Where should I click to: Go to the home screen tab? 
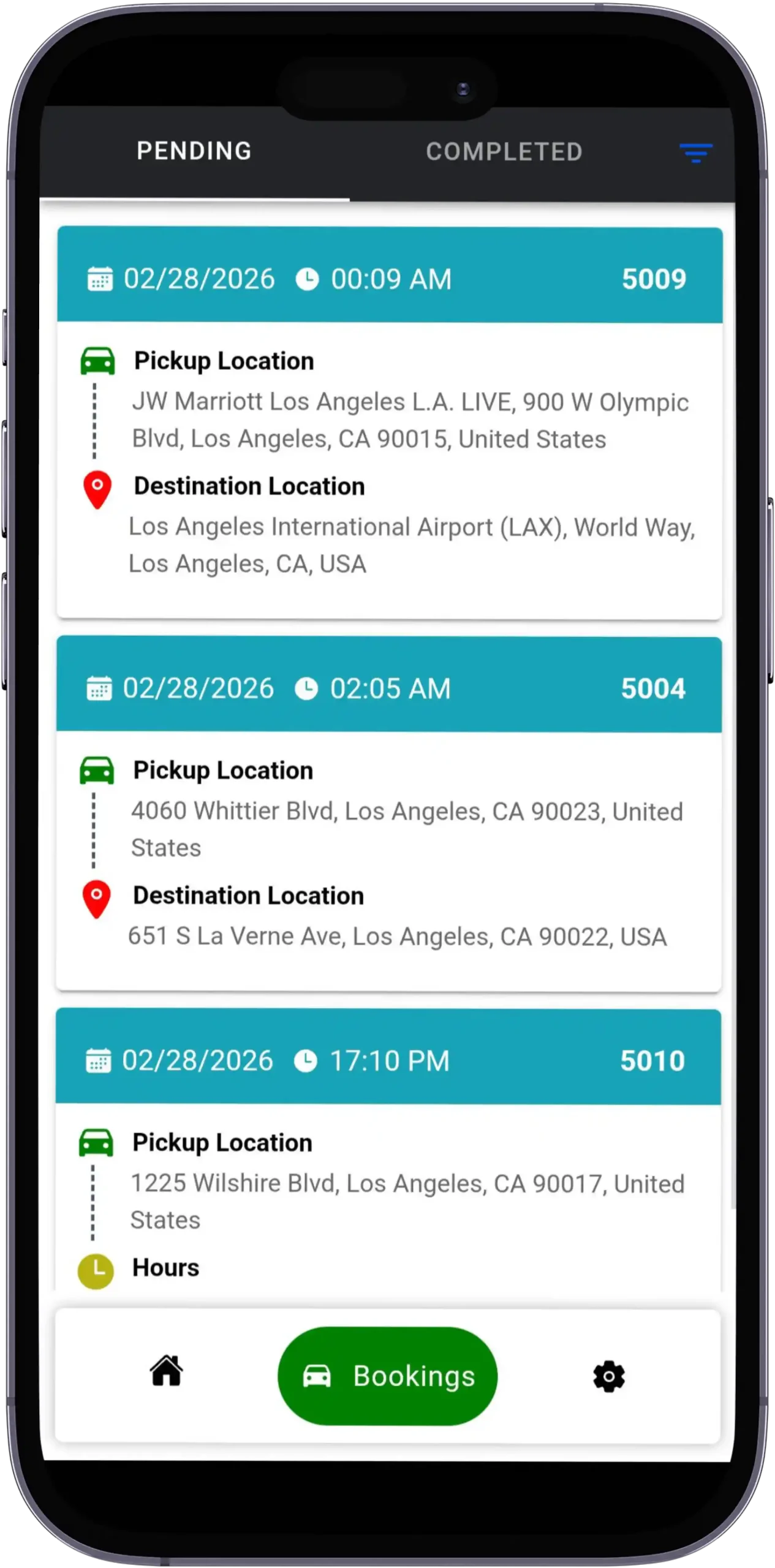tap(167, 1371)
